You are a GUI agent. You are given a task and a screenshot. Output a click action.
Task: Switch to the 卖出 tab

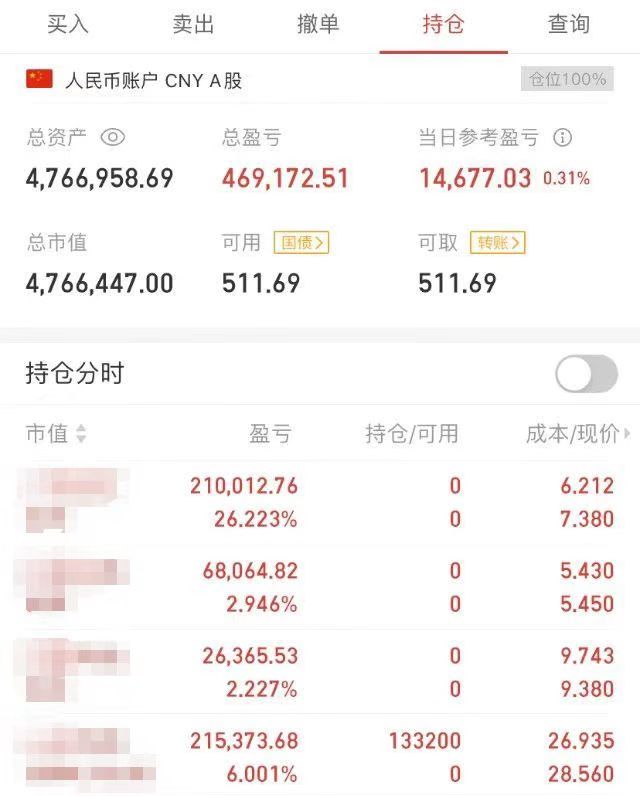pos(193,25)
